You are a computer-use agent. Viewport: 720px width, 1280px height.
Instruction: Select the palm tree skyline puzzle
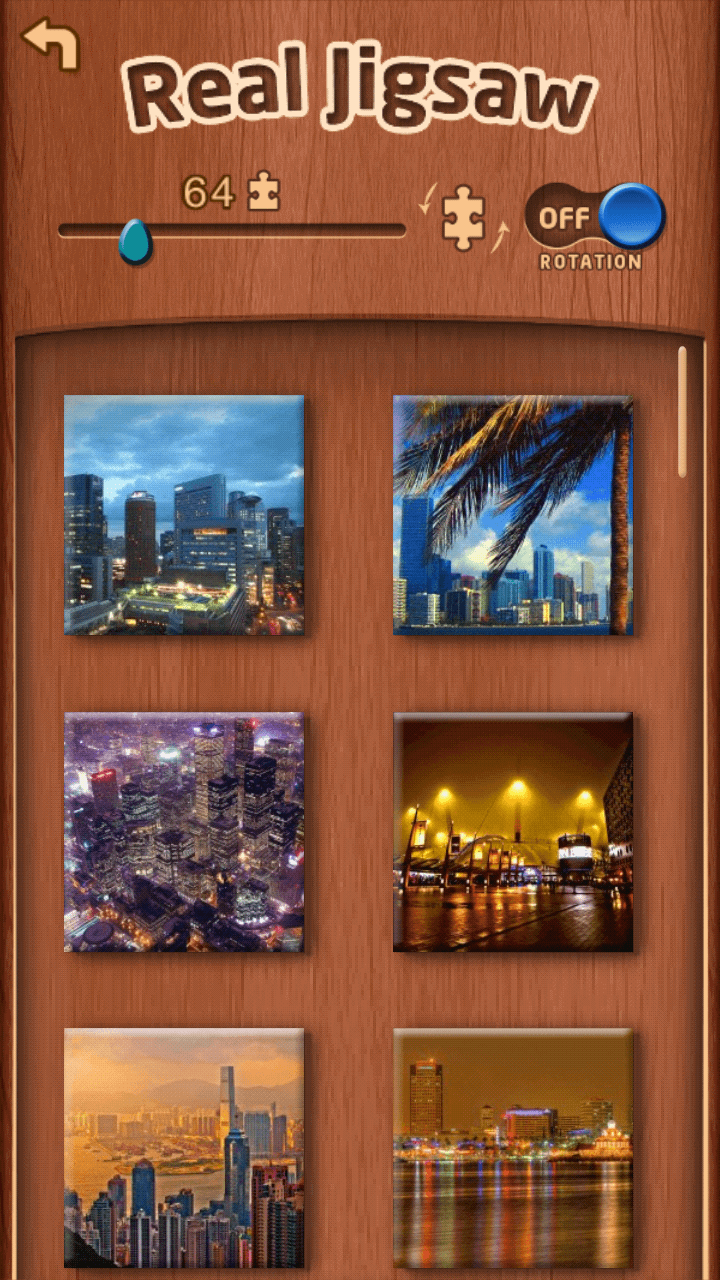(x=513, y=515)
